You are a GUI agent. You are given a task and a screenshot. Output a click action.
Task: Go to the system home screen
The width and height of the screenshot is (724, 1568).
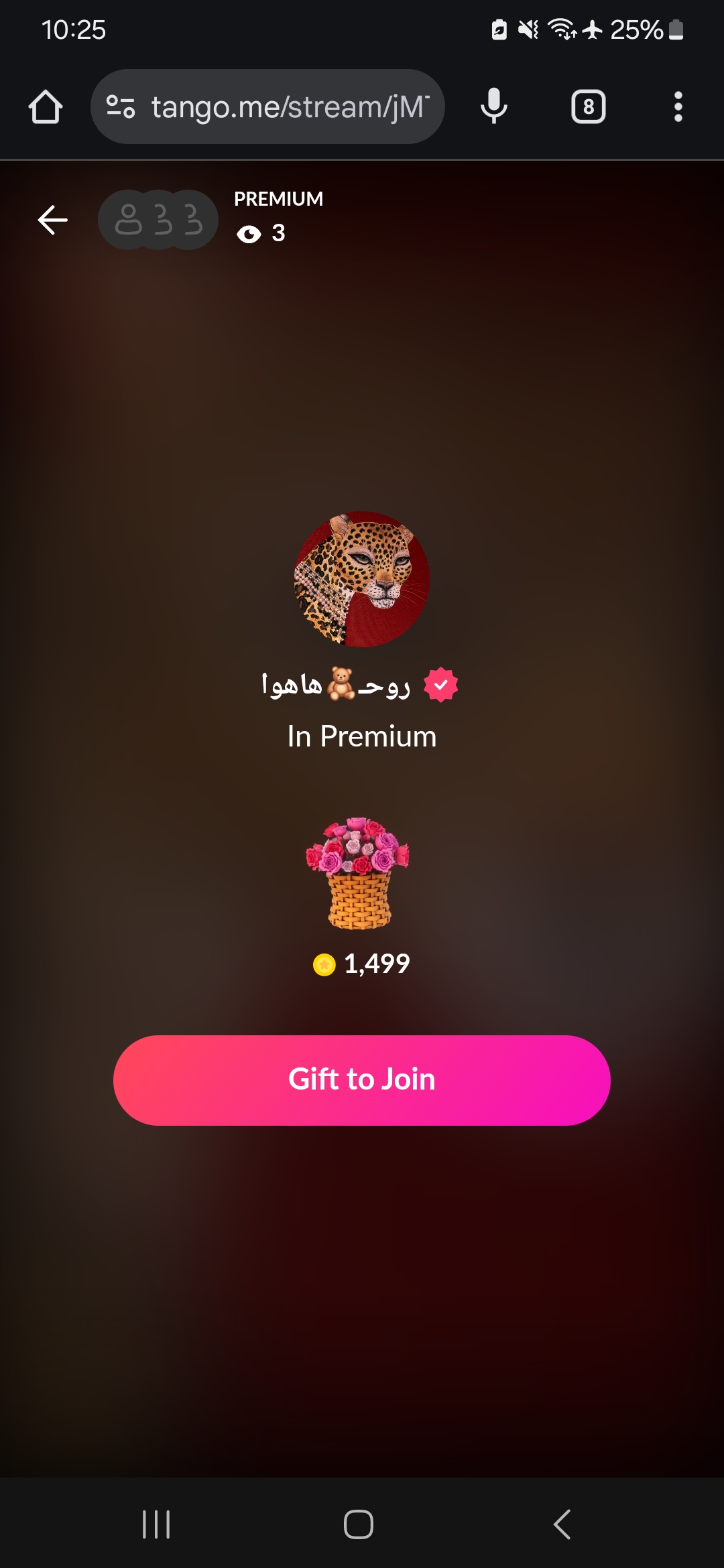(359, 1524)
